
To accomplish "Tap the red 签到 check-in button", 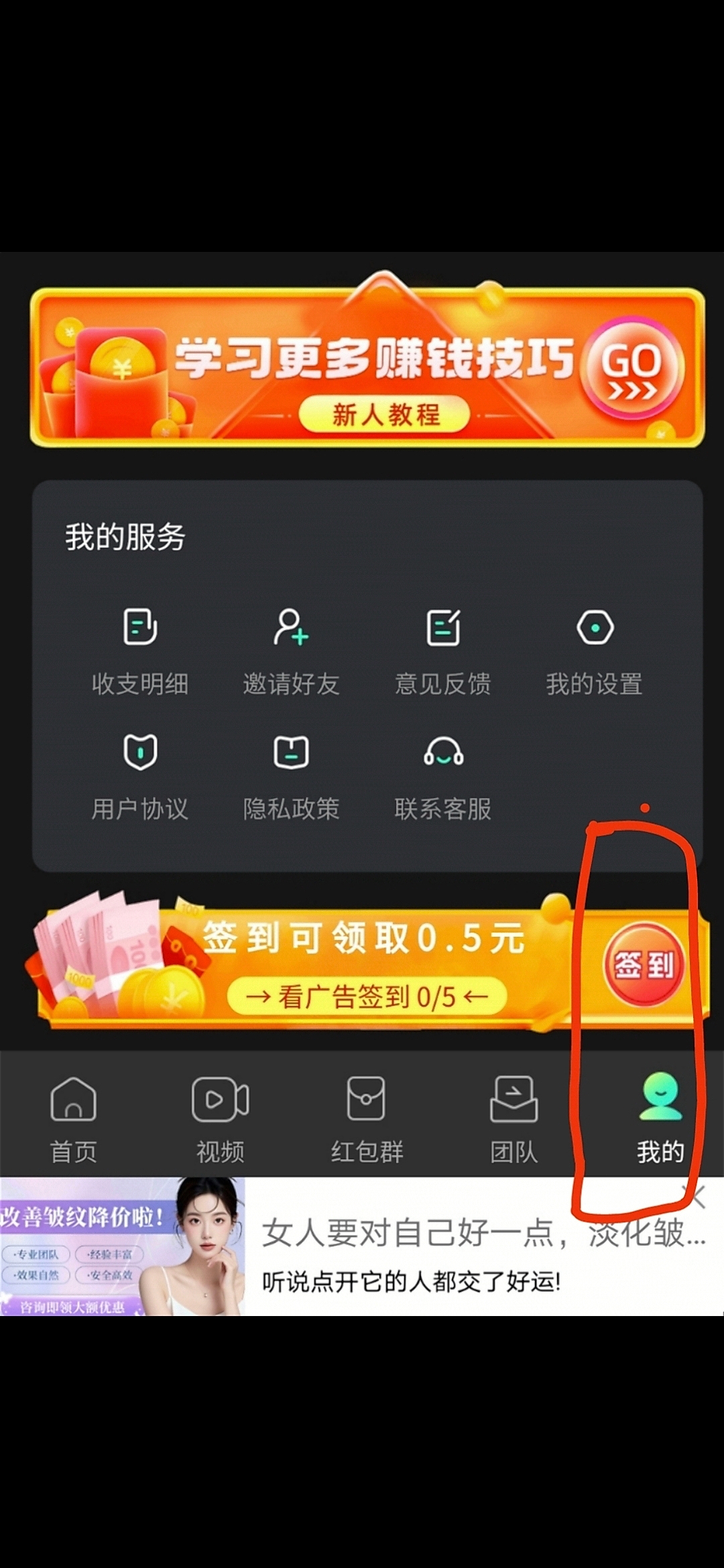I will 644,964.
